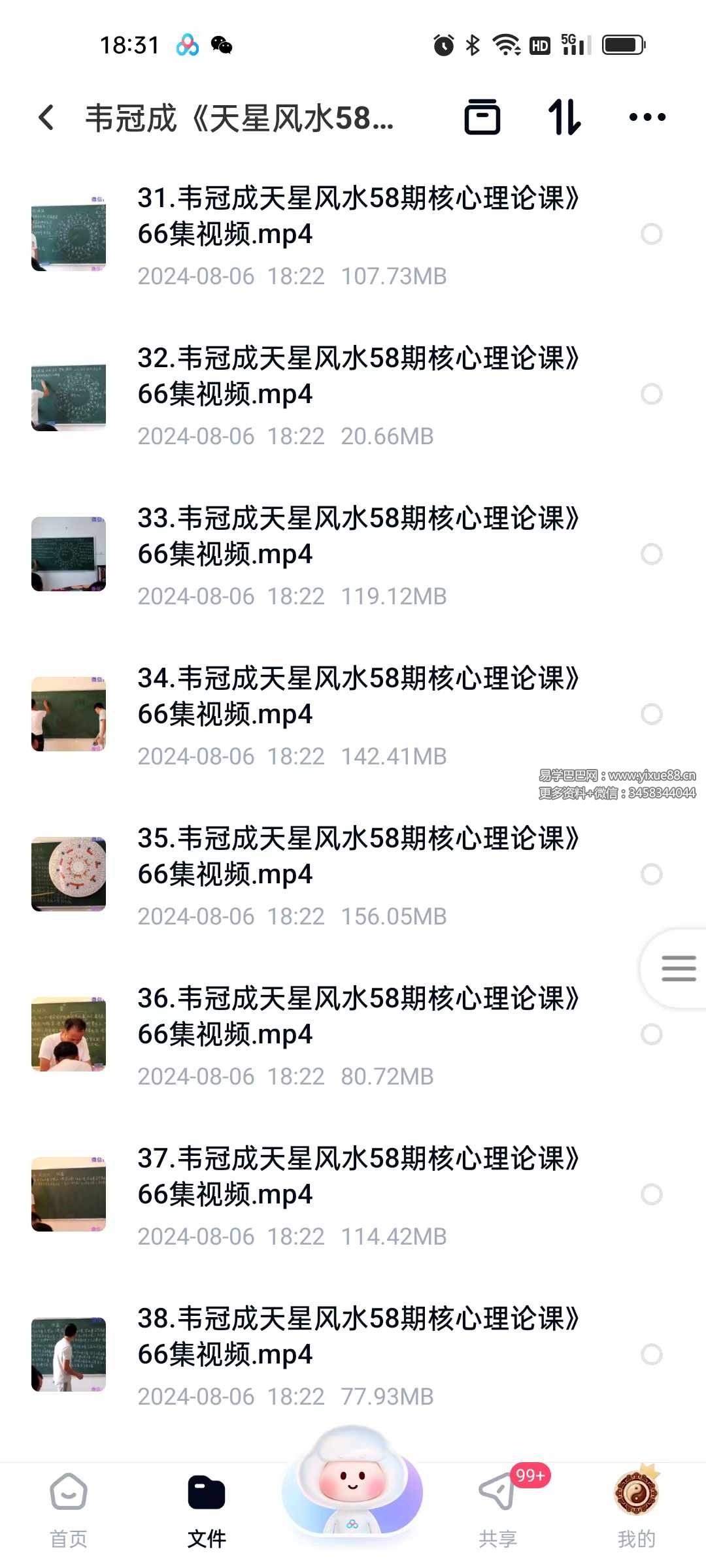Open the more options menu via ellipsis icon
The width and height of the screenshot is (706, 1568).
[x=647, y=118]
